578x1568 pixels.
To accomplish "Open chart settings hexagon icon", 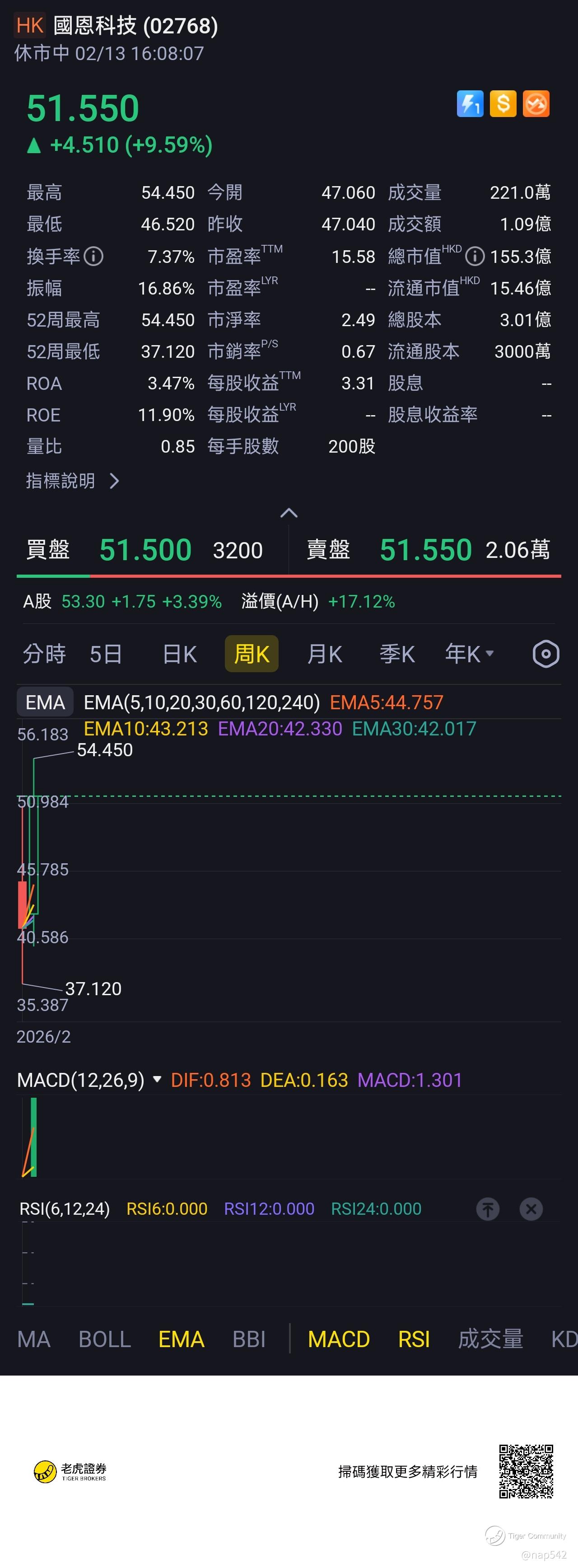I will (x=546, y=654).
